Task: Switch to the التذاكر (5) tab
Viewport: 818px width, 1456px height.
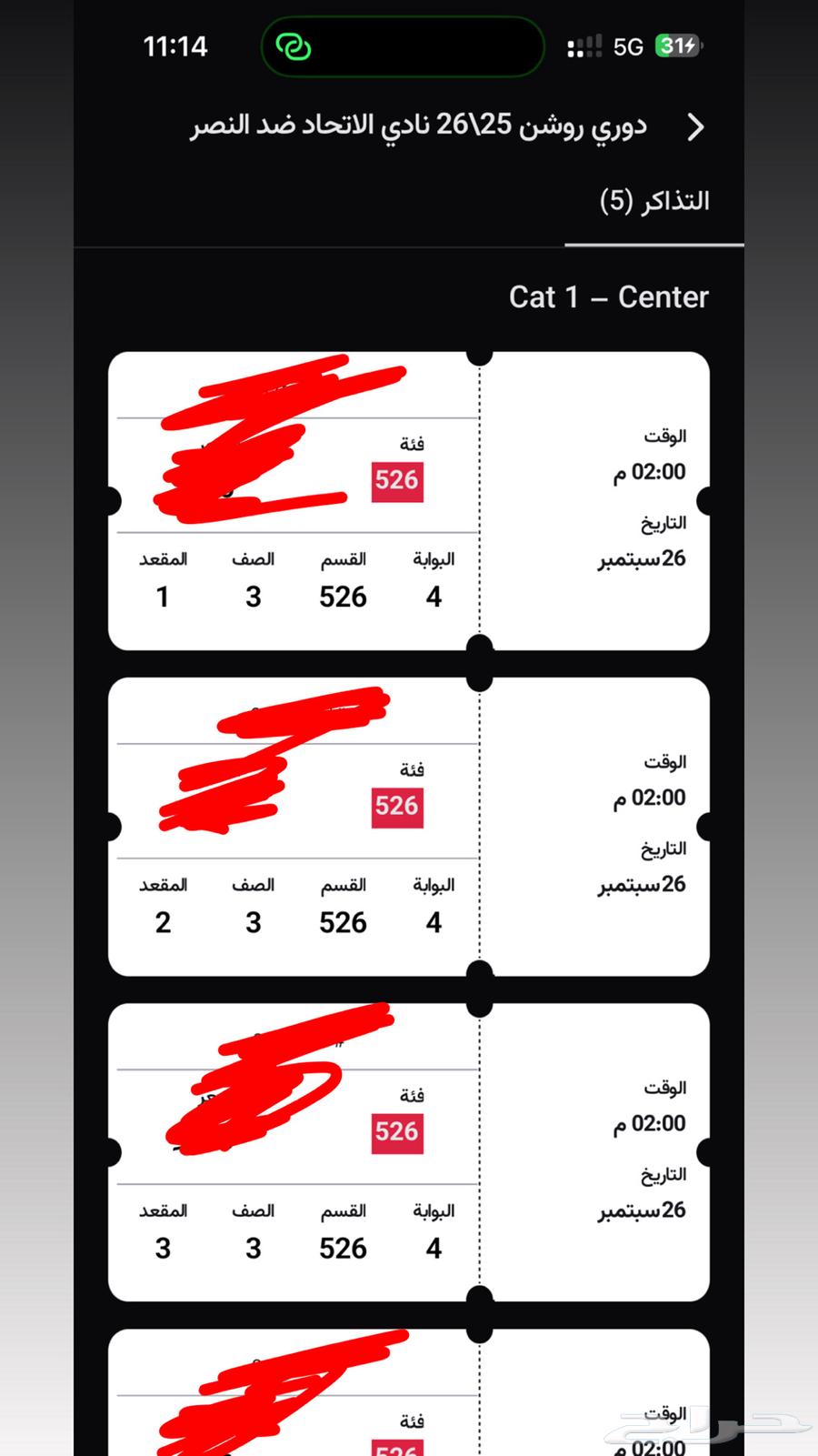Action: point(654,201)
